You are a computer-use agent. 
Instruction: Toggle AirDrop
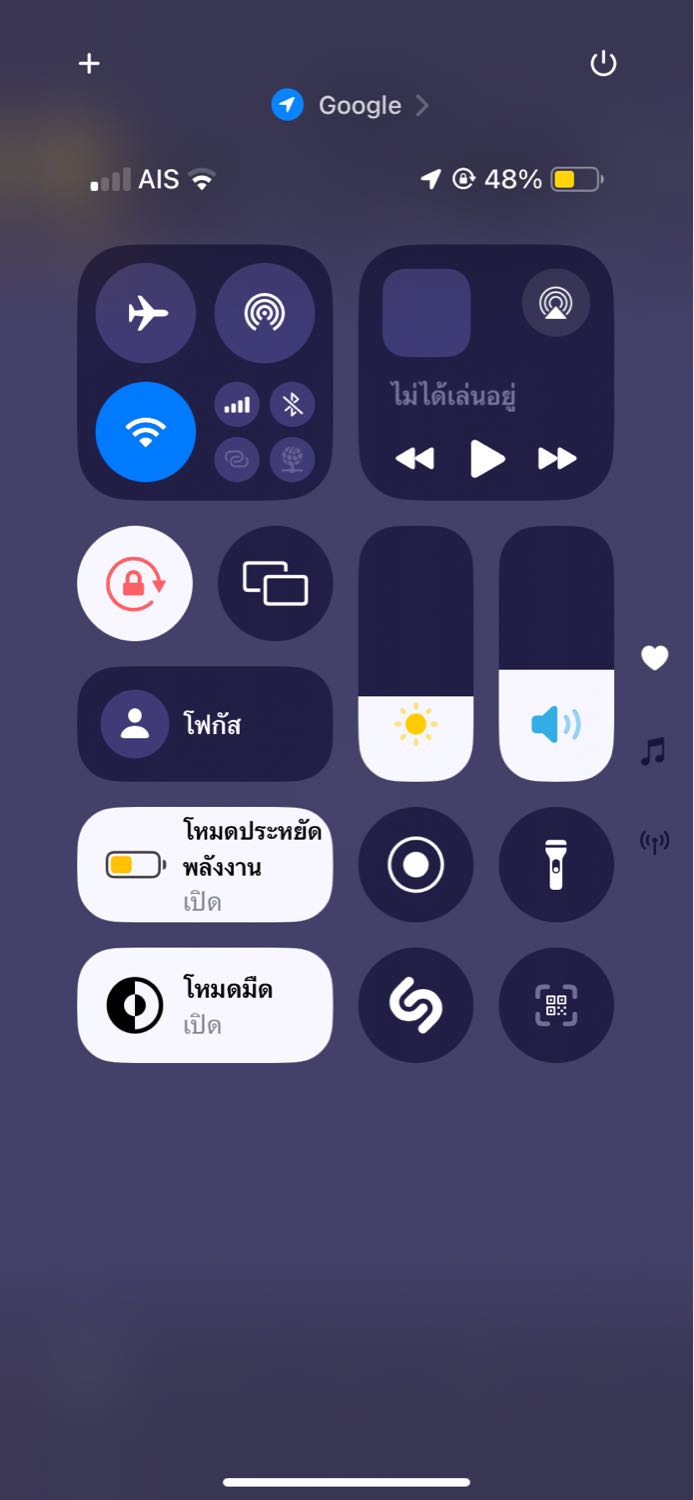click(264, 313)
